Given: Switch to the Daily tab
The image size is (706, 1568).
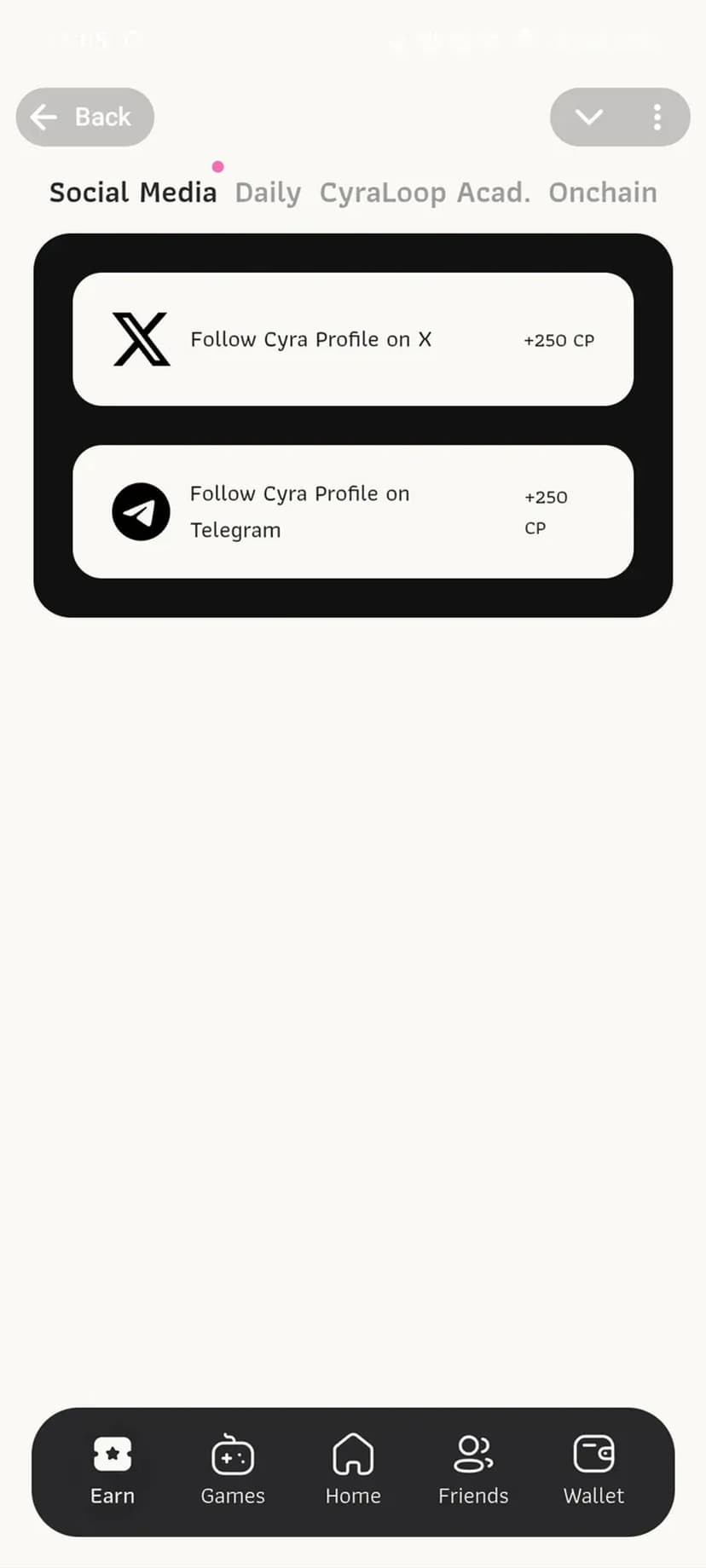Looking at the screenshot, I should click(x=268, y=193).
